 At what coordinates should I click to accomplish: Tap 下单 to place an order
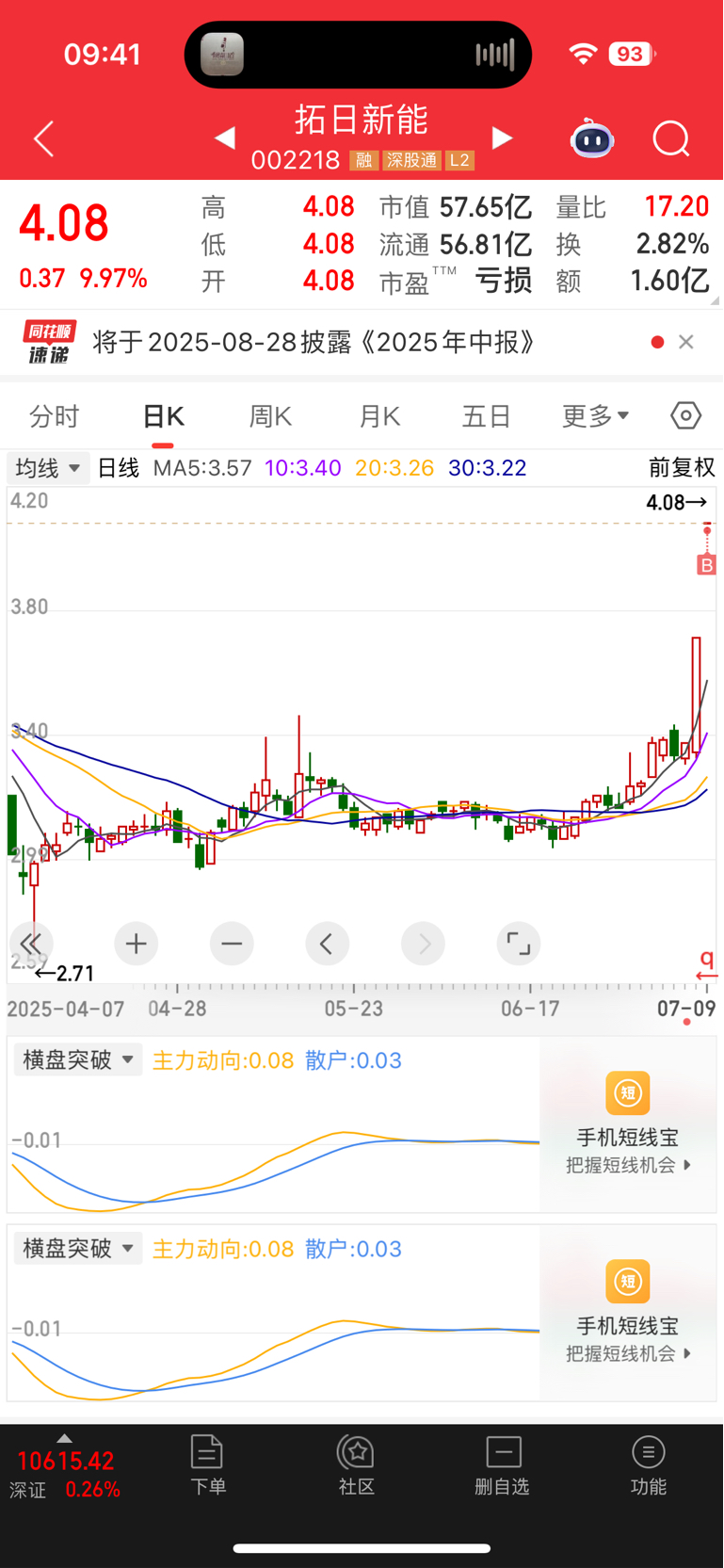tap(207, 1465)
